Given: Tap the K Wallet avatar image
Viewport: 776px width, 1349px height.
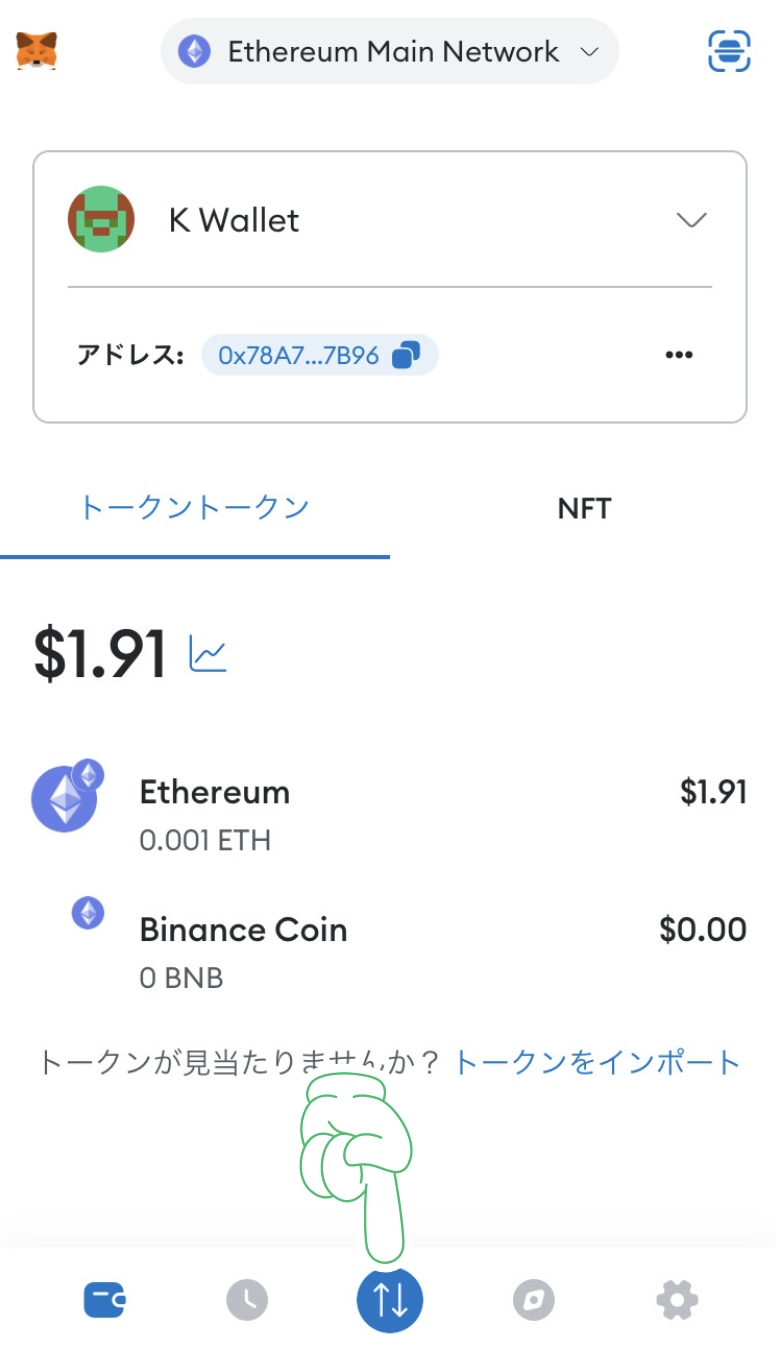Looking at the screenshot, I should pyautogui.click(x=101, y=220).
